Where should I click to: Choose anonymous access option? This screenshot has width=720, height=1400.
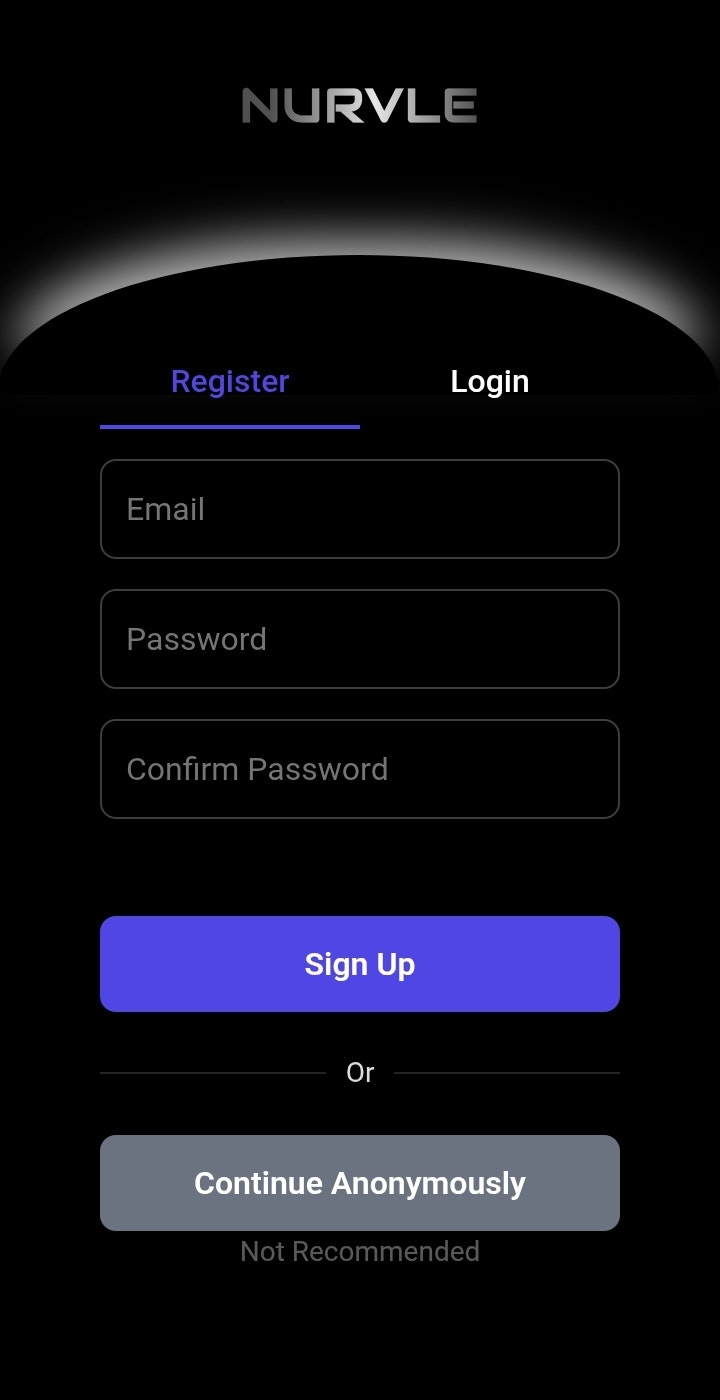[360, 1182]
